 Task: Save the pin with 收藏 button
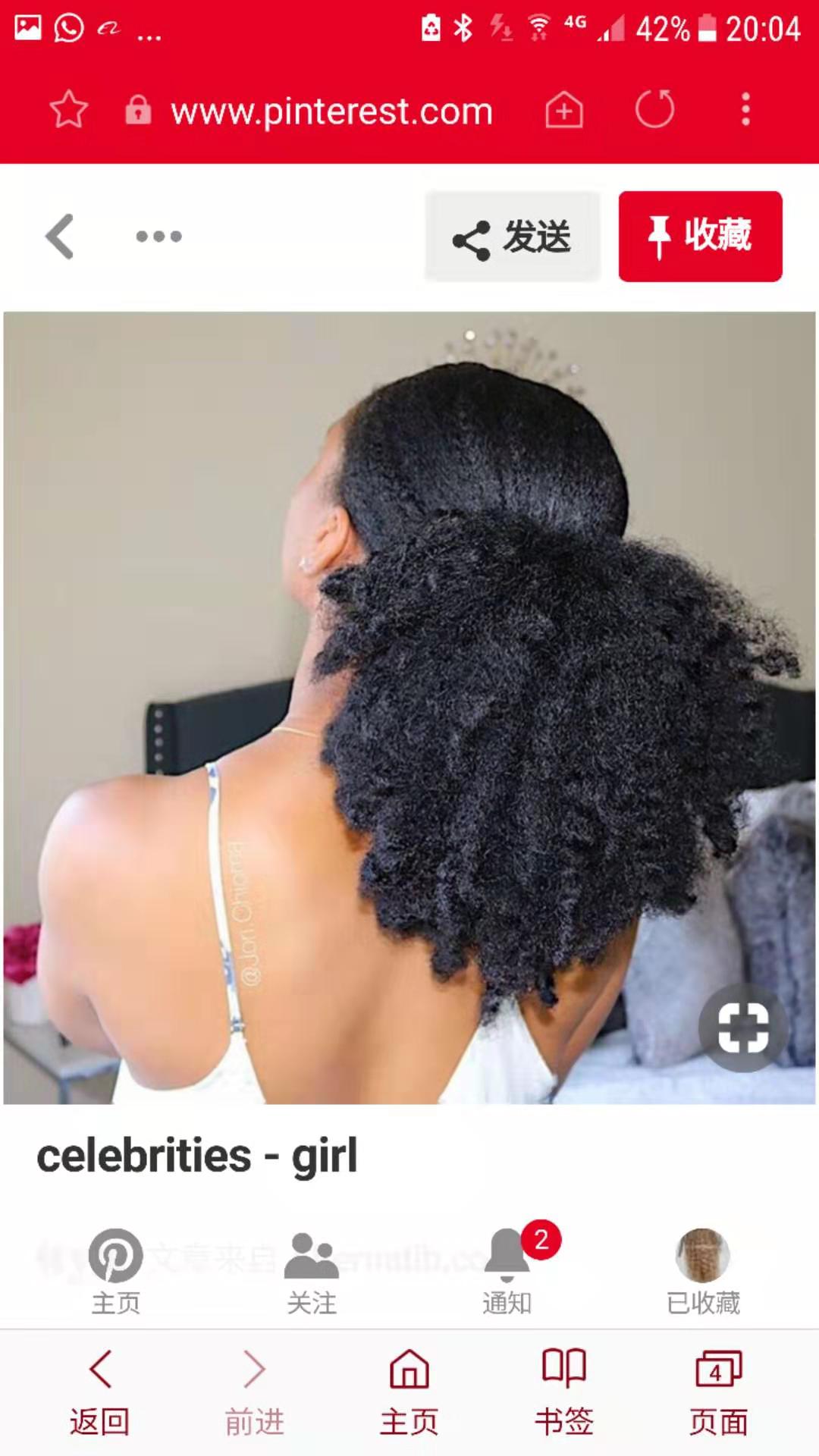click(700, 237)
